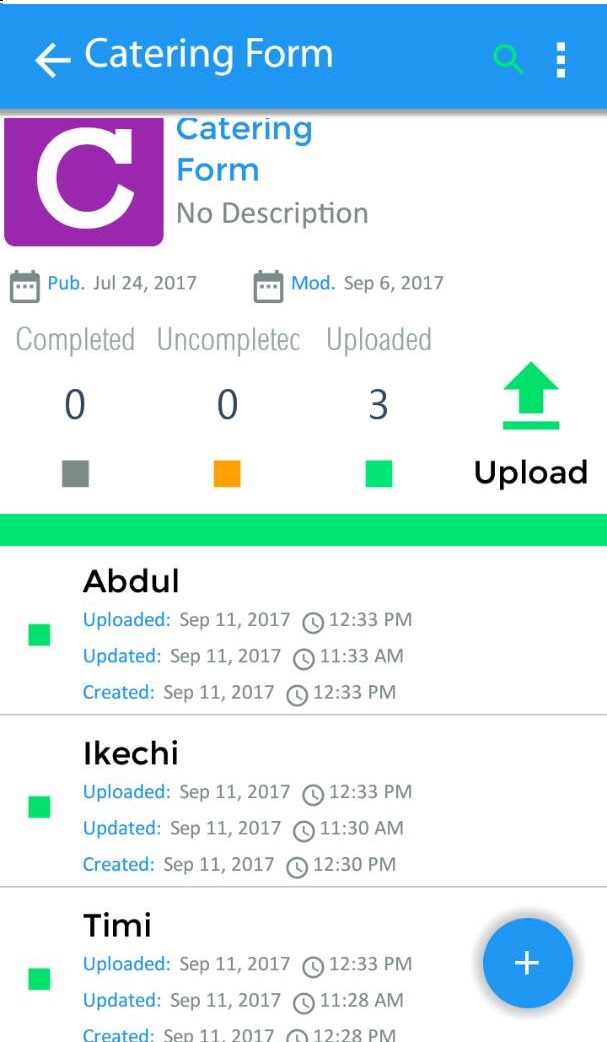607x1042 pixels.
Task: Open Abdul's submission
Action: coord(303,631)
